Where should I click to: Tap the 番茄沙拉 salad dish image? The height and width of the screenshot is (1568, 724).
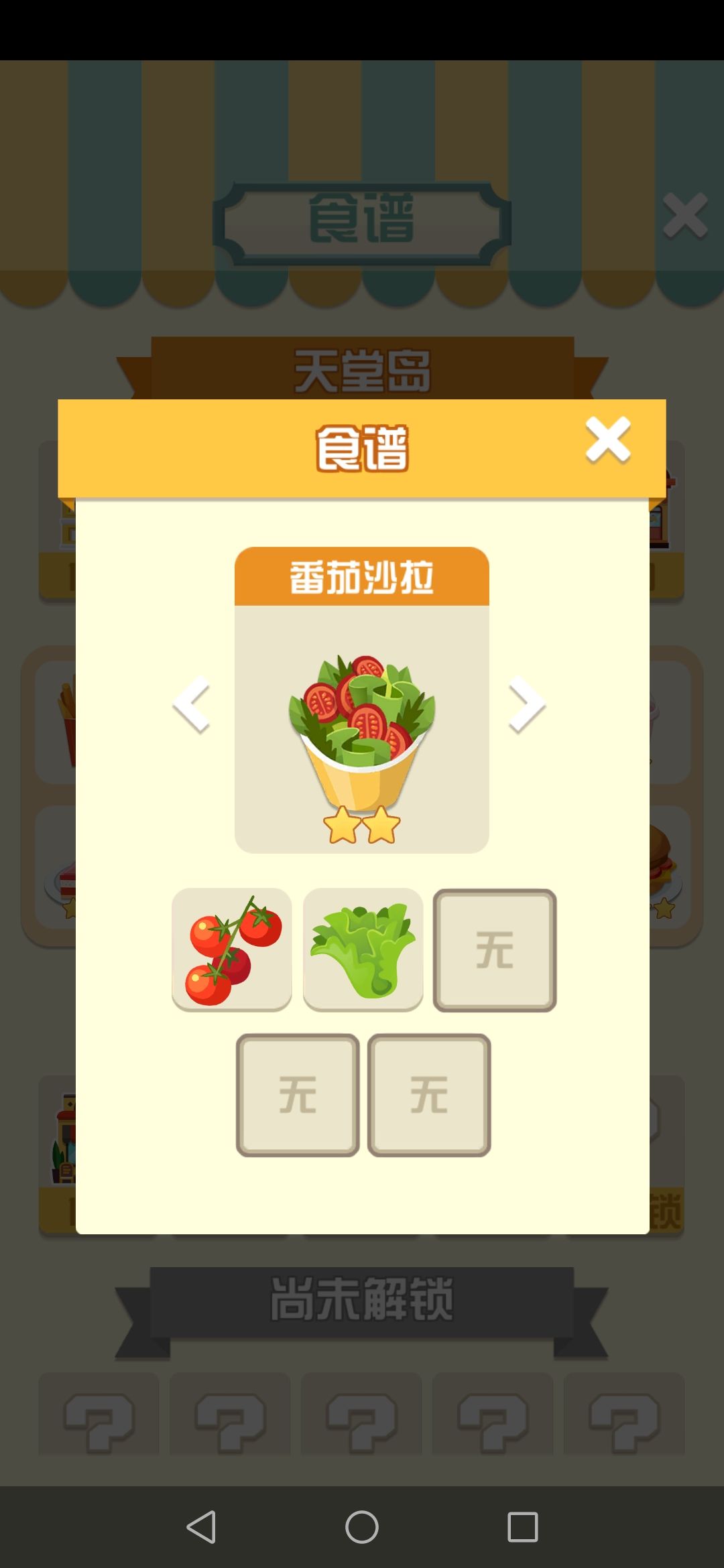pyautogui.click(x=361, y=730)
